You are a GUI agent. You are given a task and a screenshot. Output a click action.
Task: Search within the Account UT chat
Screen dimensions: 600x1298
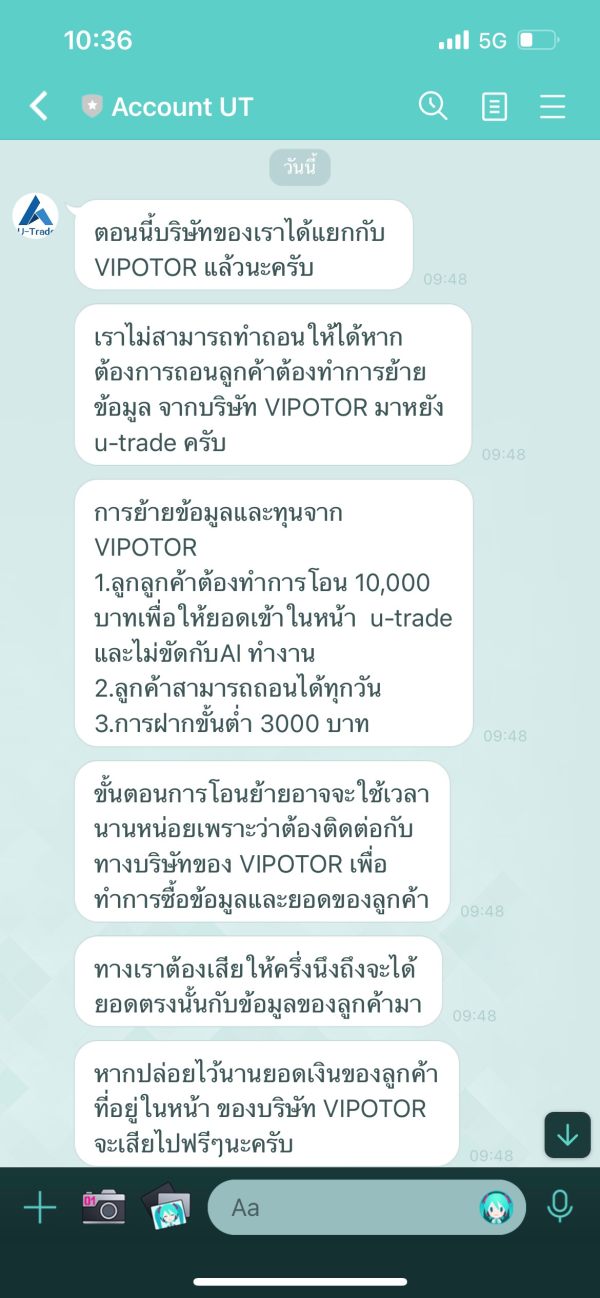pyautogui.click(x=433, y=106)
